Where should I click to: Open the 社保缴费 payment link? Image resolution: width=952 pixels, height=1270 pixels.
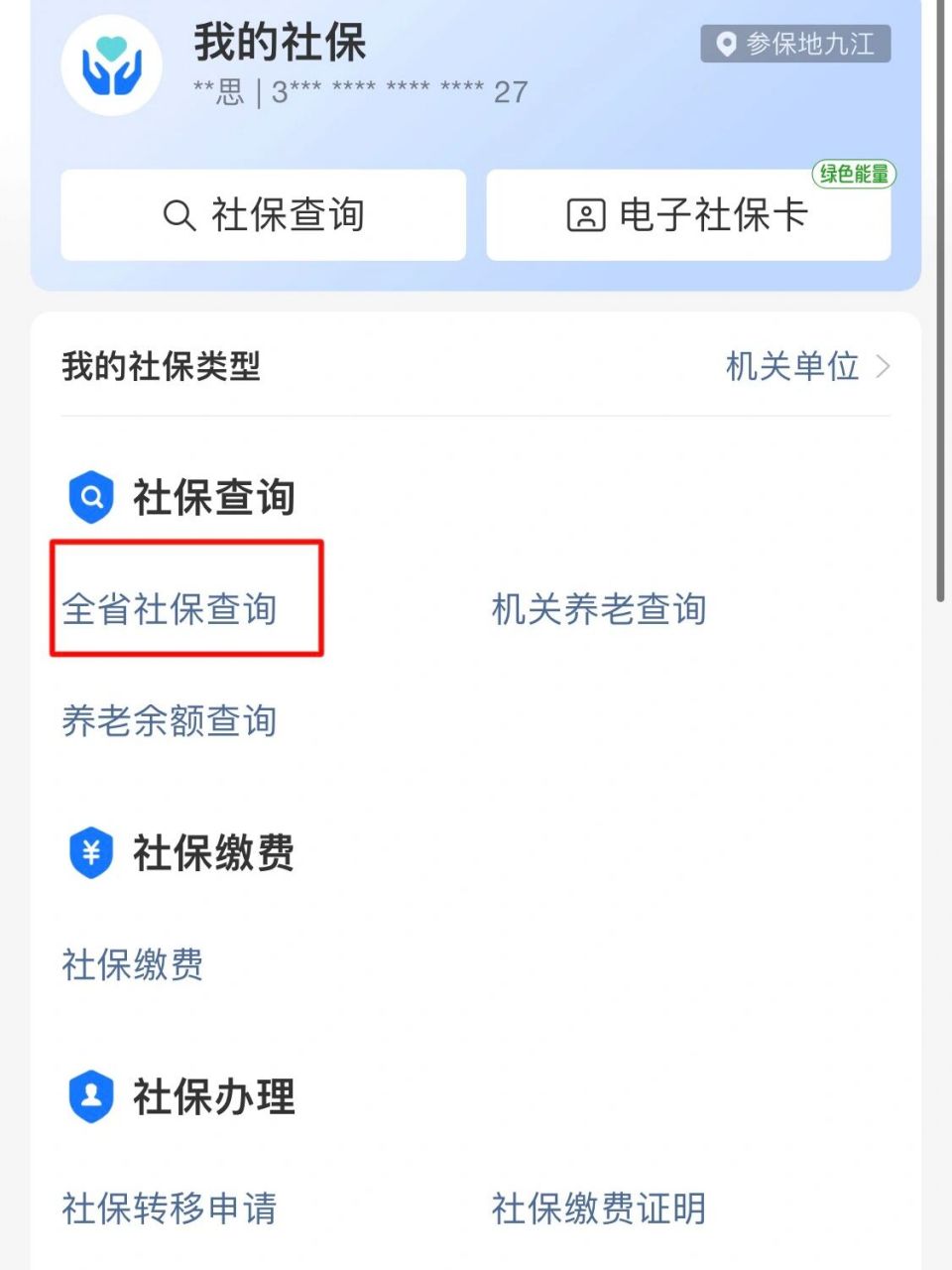click(132, 965)
